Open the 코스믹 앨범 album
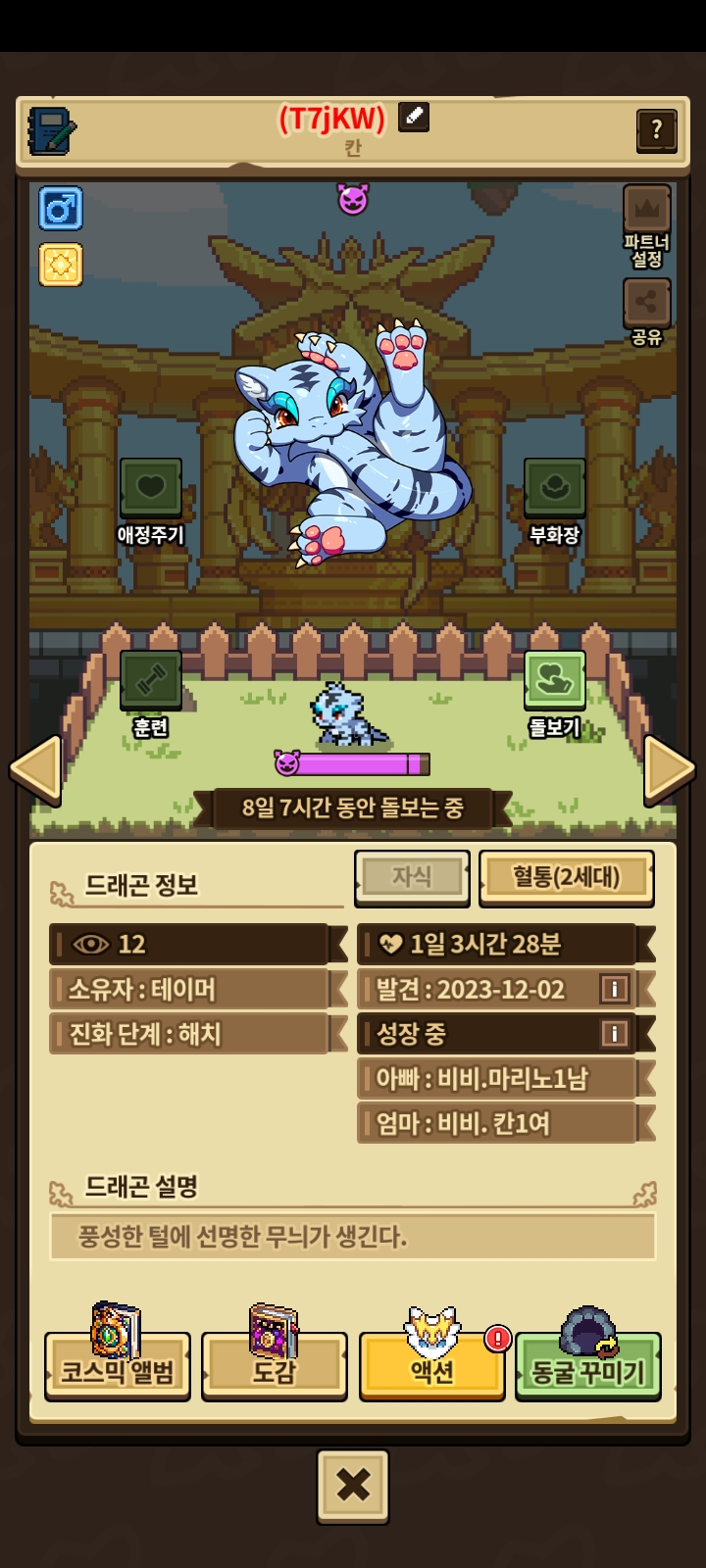Viewport: 706px width, 1568px height. pos(118,1366)
